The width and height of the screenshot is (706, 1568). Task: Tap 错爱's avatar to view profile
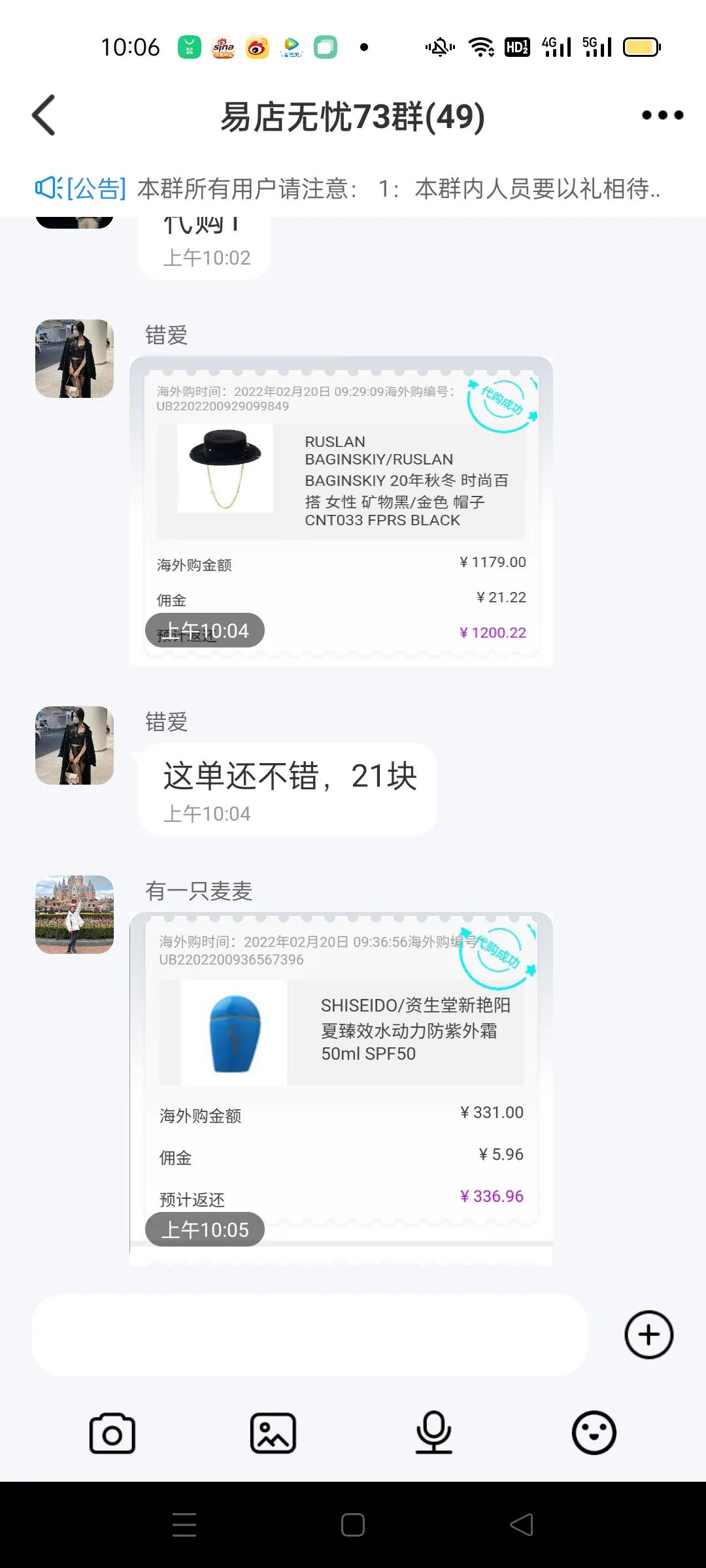[x=74, y=359]
